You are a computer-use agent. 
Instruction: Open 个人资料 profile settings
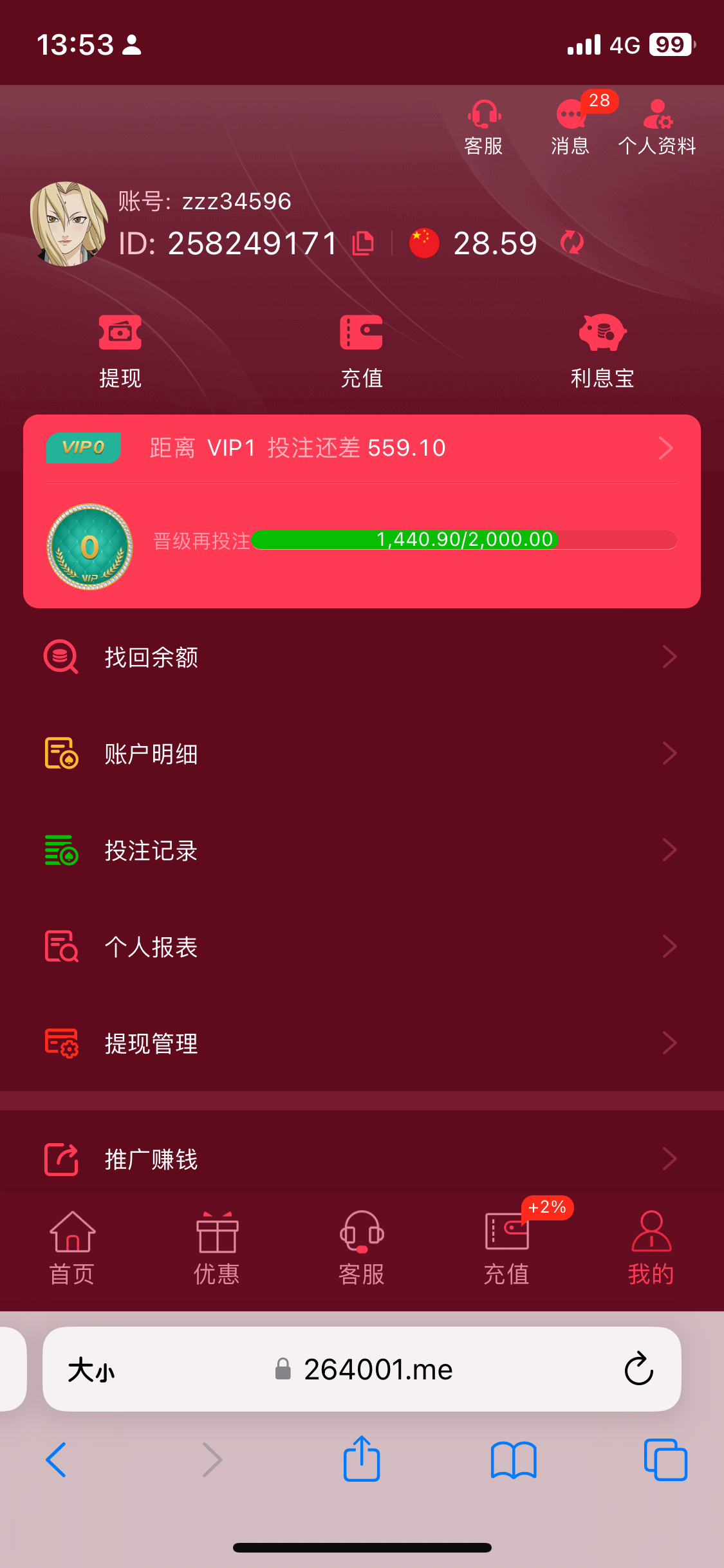pyautogui.click(x=657, y=127)
